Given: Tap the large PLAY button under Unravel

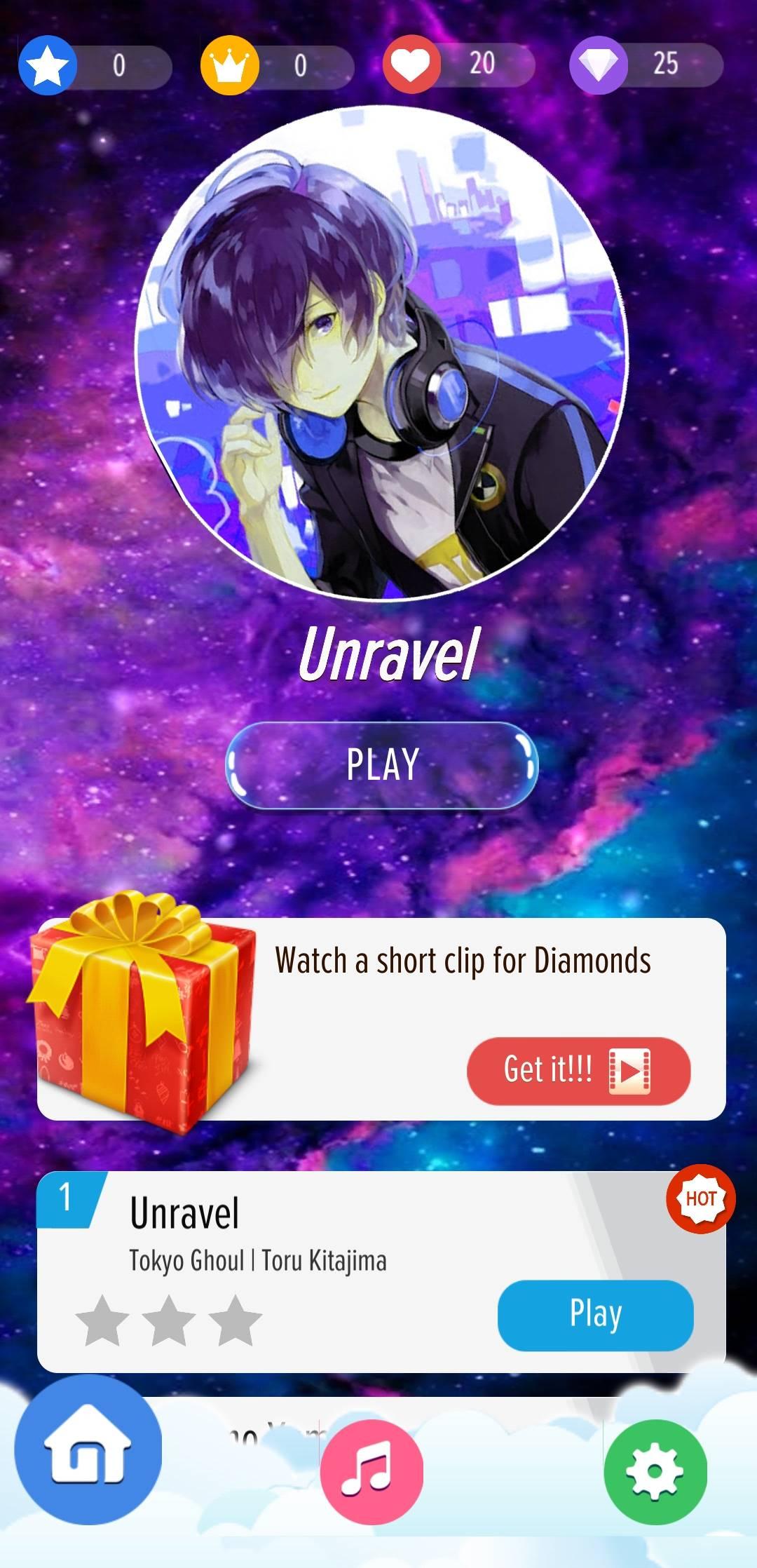Looking at the screenshot, I should point(382,765).
